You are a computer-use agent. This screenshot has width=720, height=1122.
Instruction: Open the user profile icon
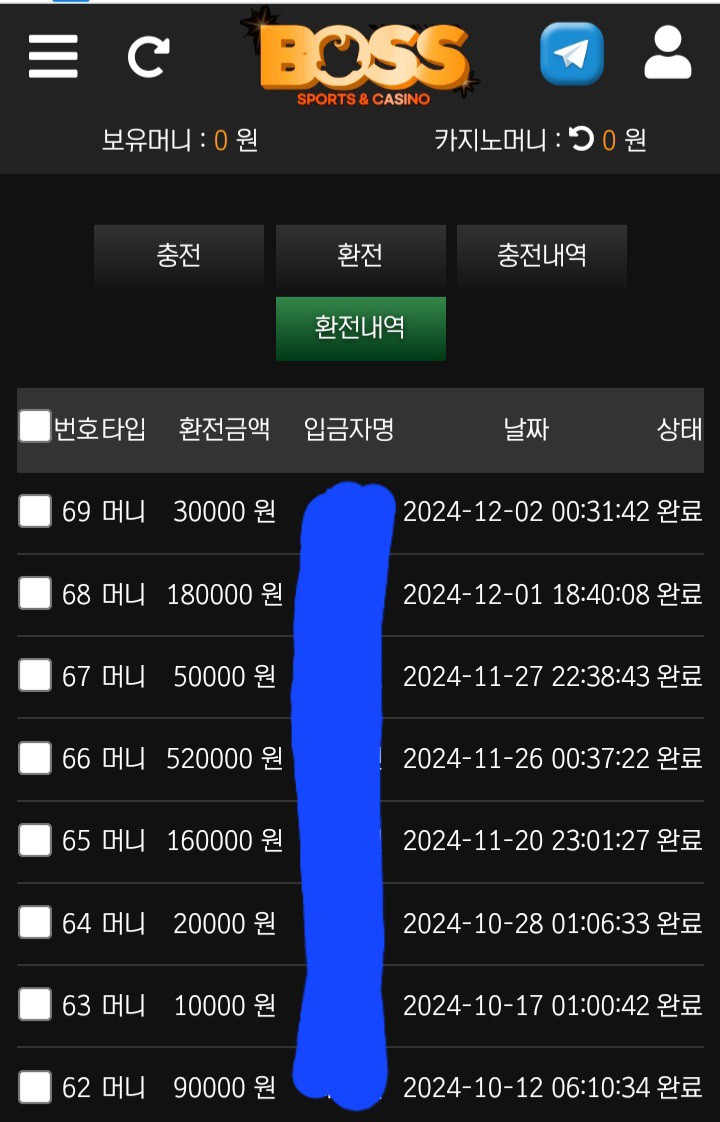(x=667, y=54)
